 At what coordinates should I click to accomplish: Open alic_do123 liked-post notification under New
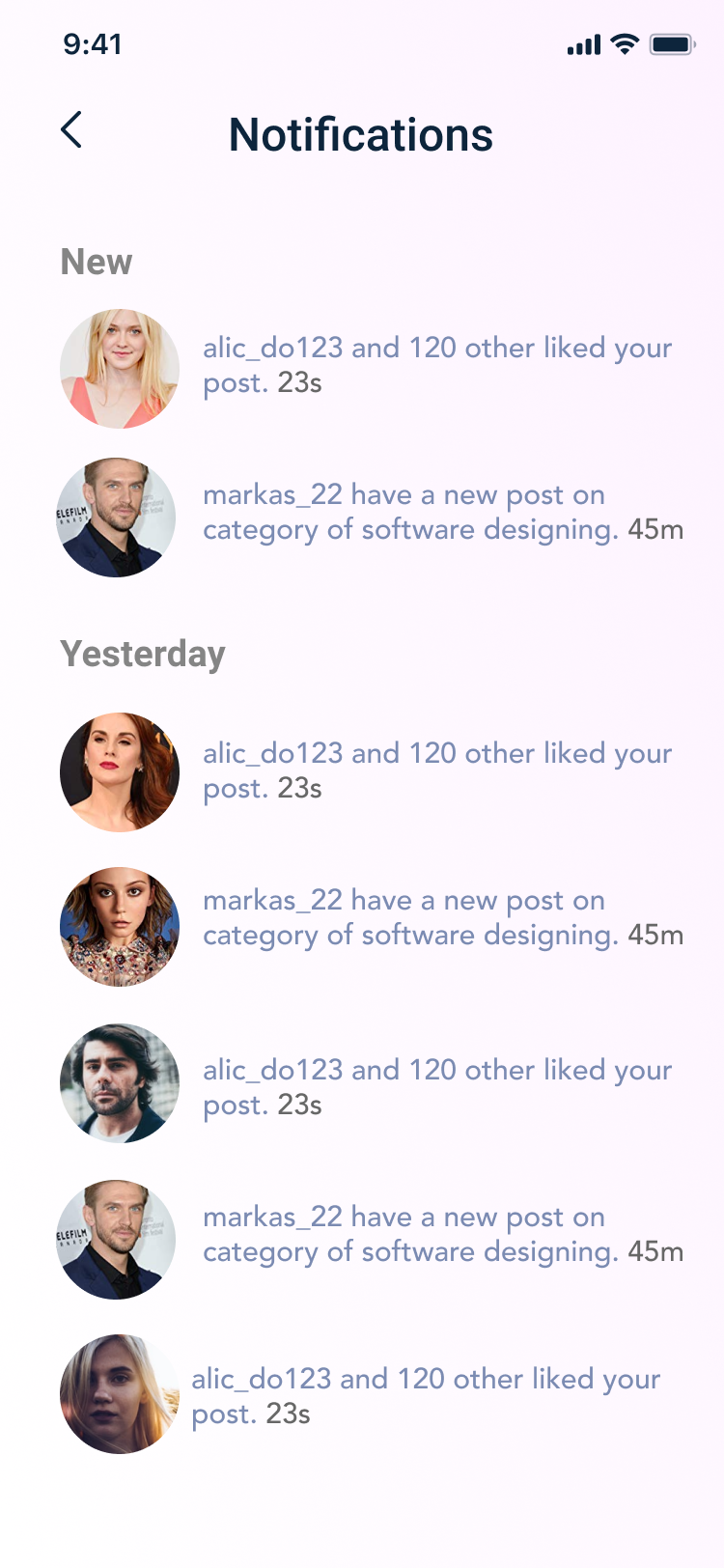[x=436, y=366]
